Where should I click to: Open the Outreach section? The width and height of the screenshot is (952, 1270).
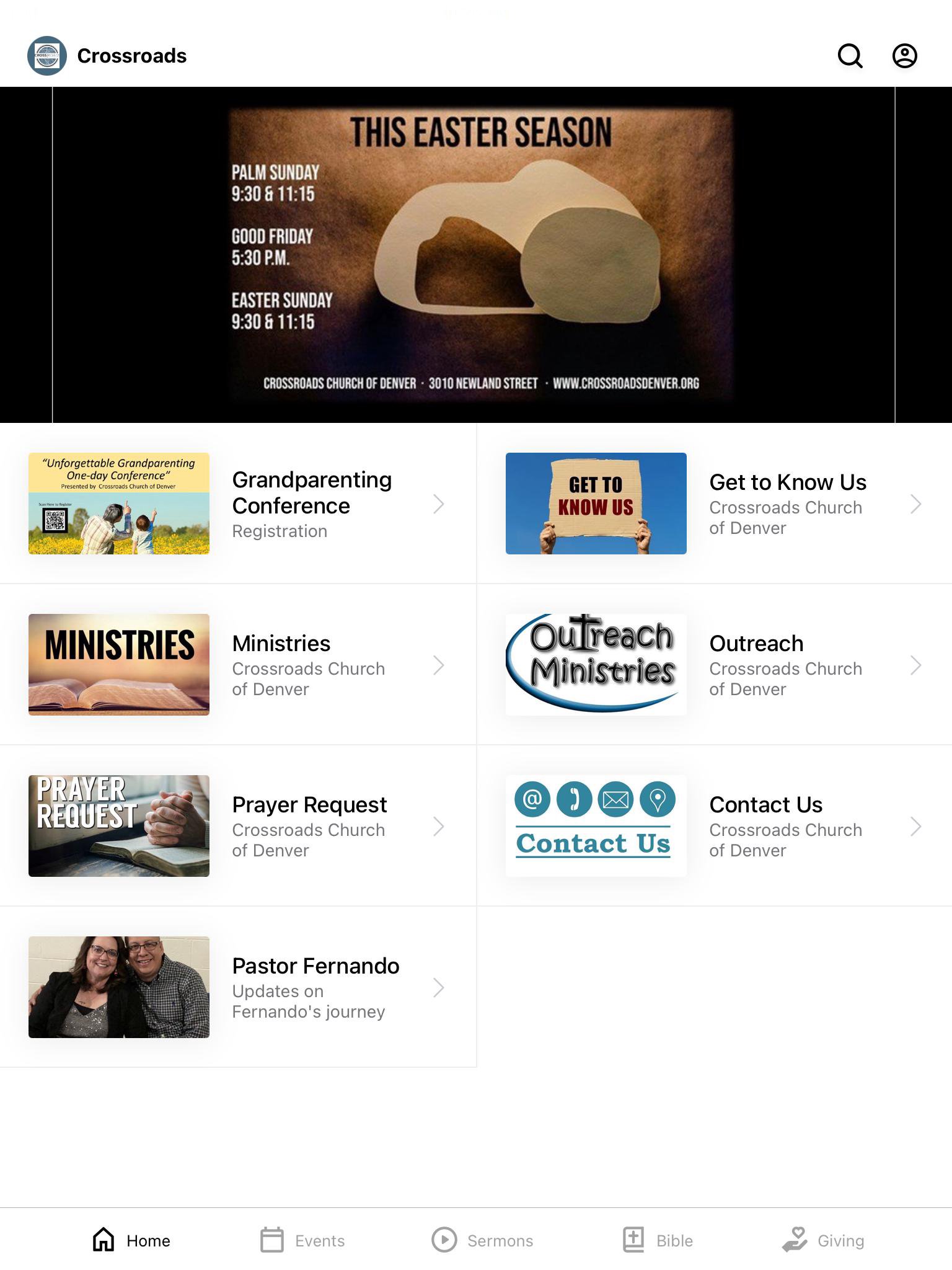714,665
